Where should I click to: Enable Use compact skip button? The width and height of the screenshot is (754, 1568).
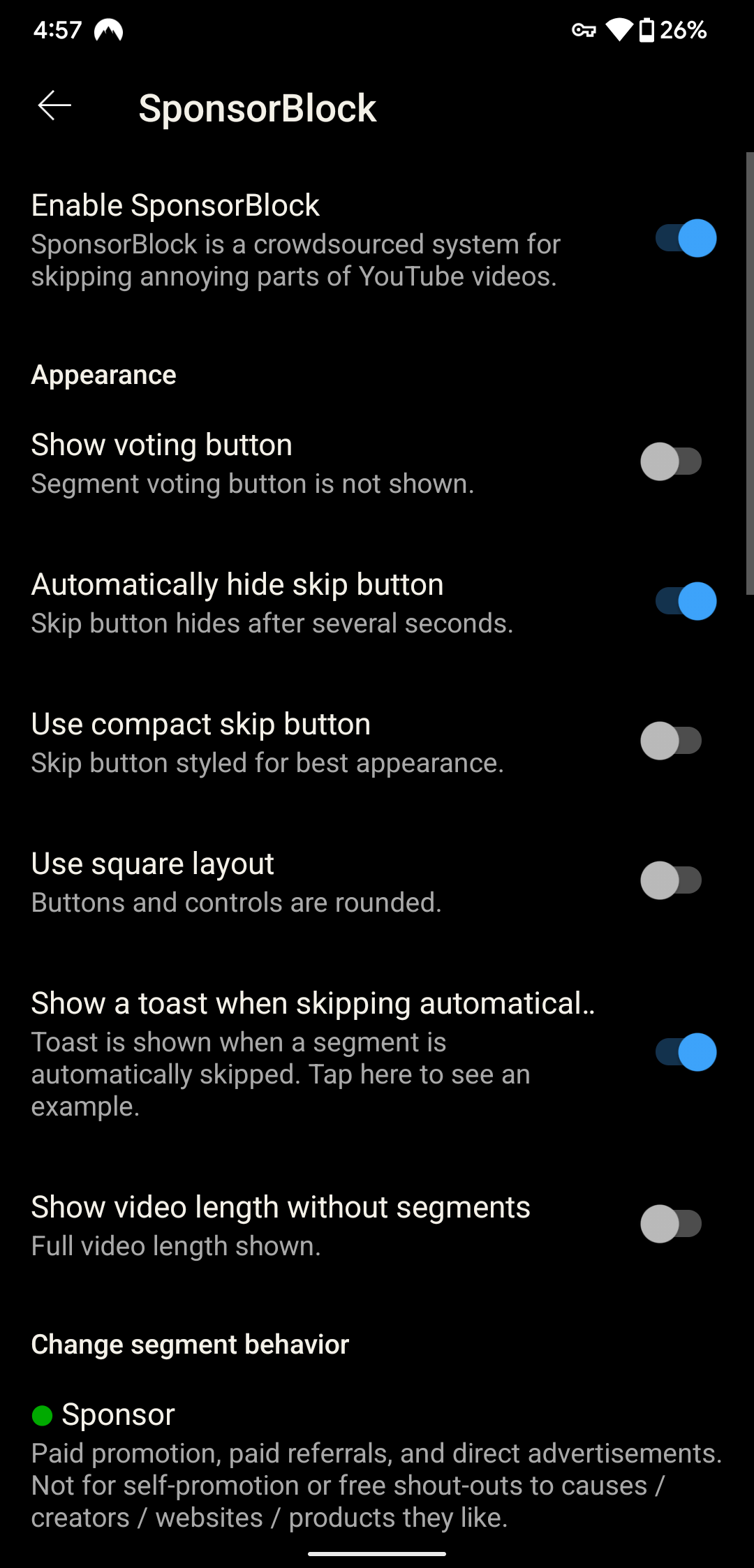pos(671,741)
